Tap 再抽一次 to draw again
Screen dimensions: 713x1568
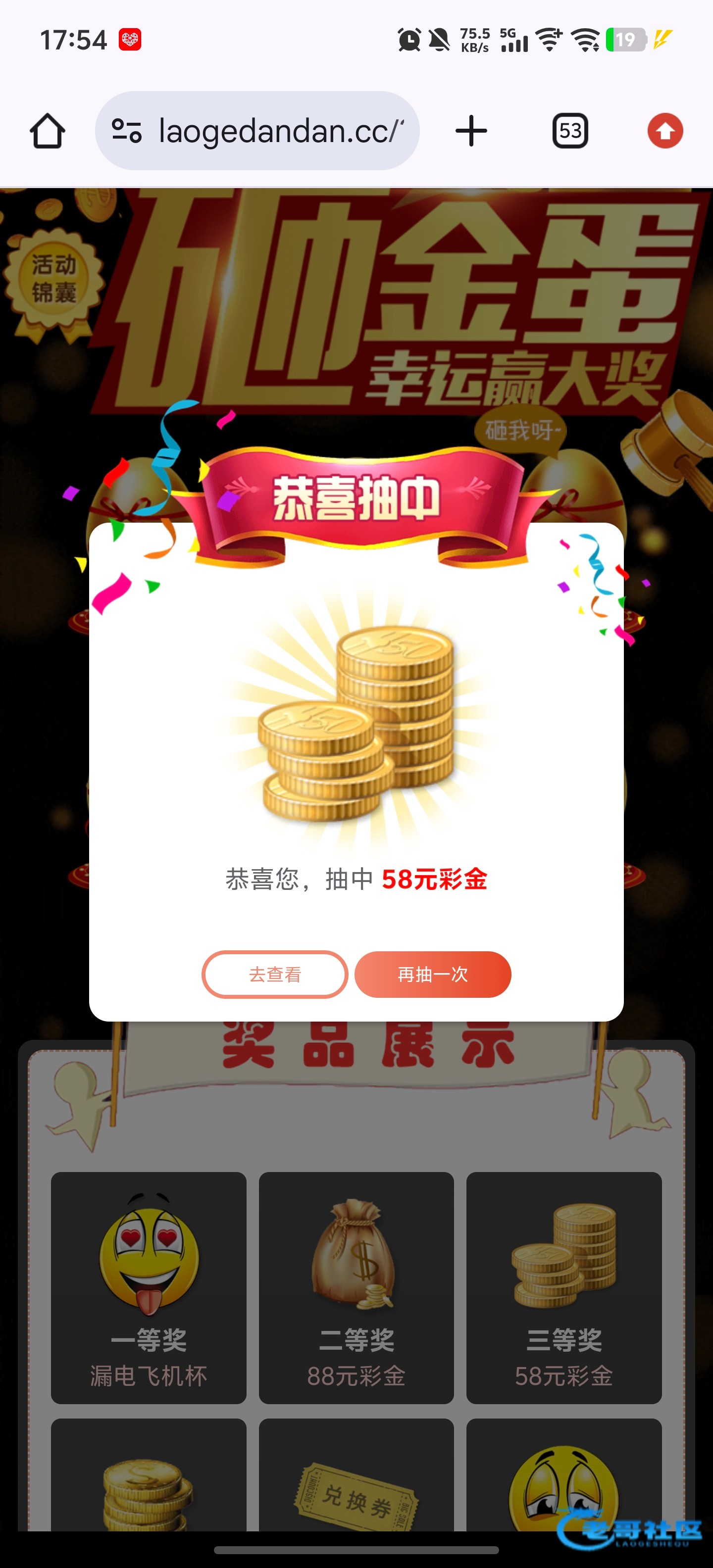[432, 974]
